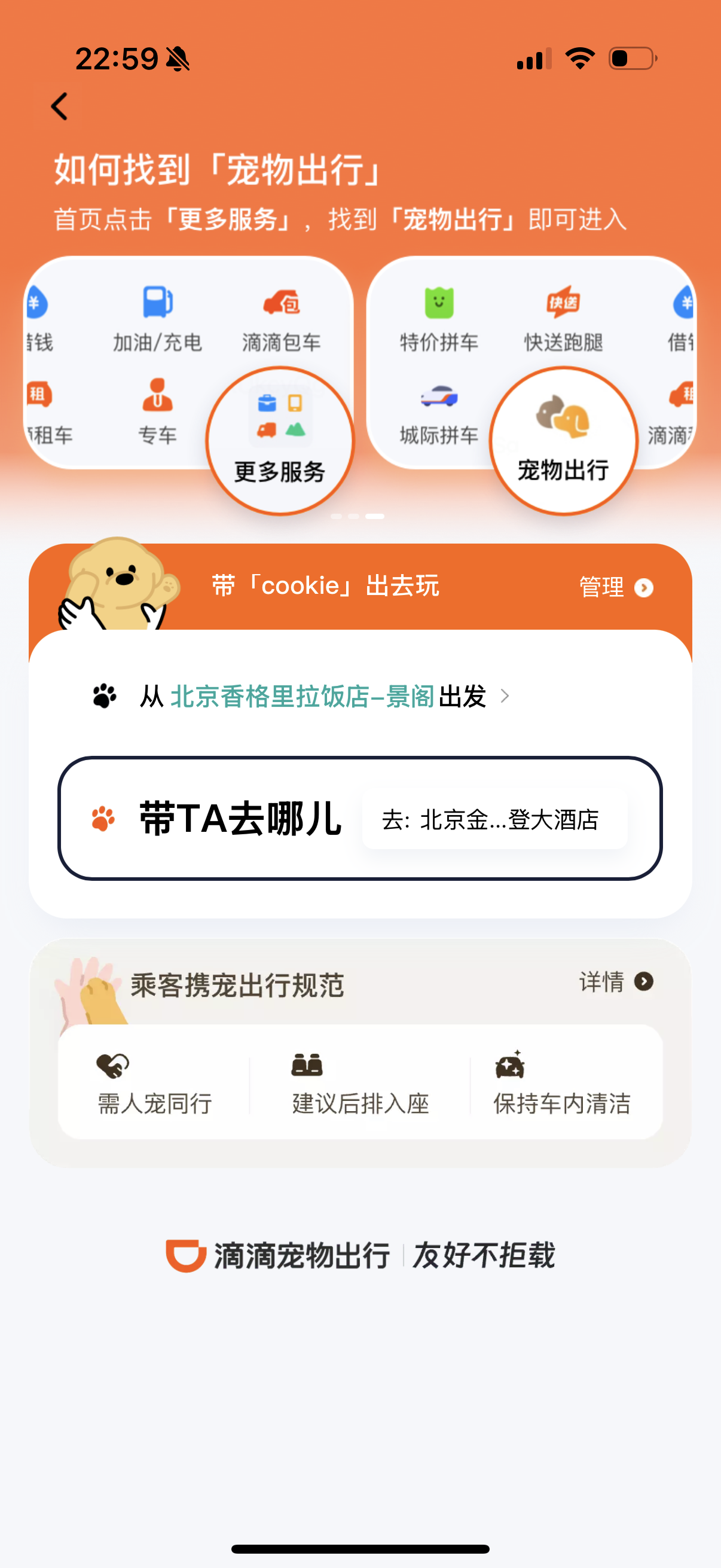Viewport: 721px width, 1568px height.
Task: Tap the 带TA去哪儿 destination box
Action: [359, 818]
